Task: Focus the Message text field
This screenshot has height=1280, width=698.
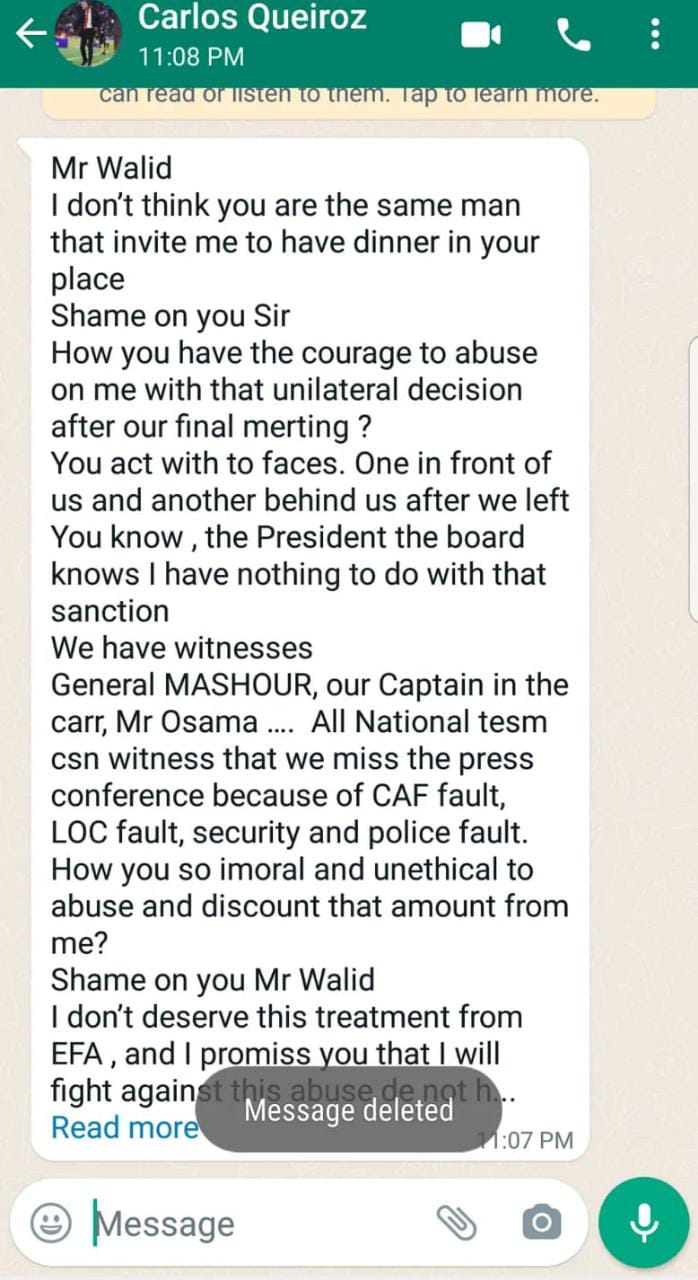Action: point(250,1223)
